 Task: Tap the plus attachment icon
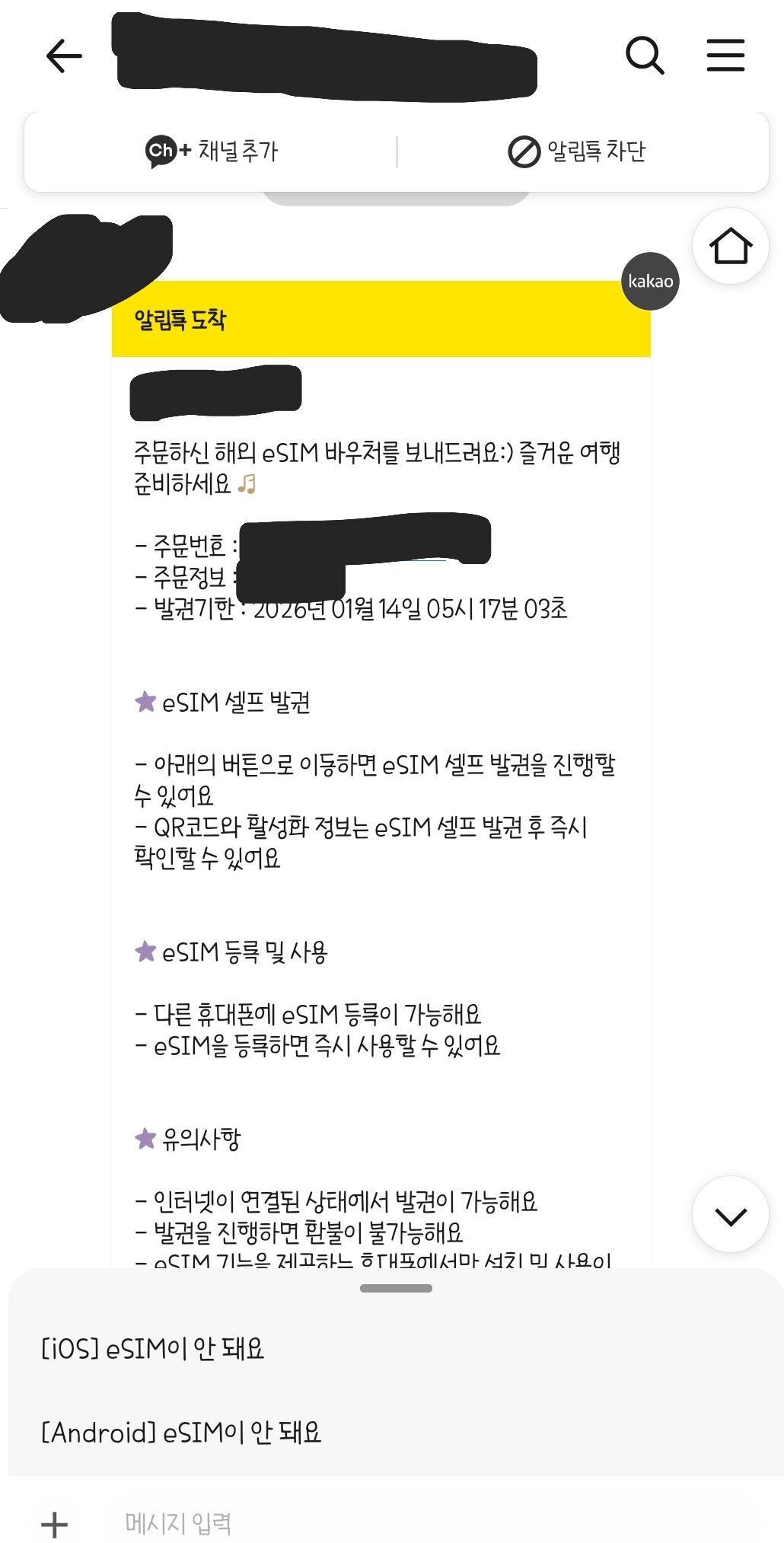click(54, 1523)
